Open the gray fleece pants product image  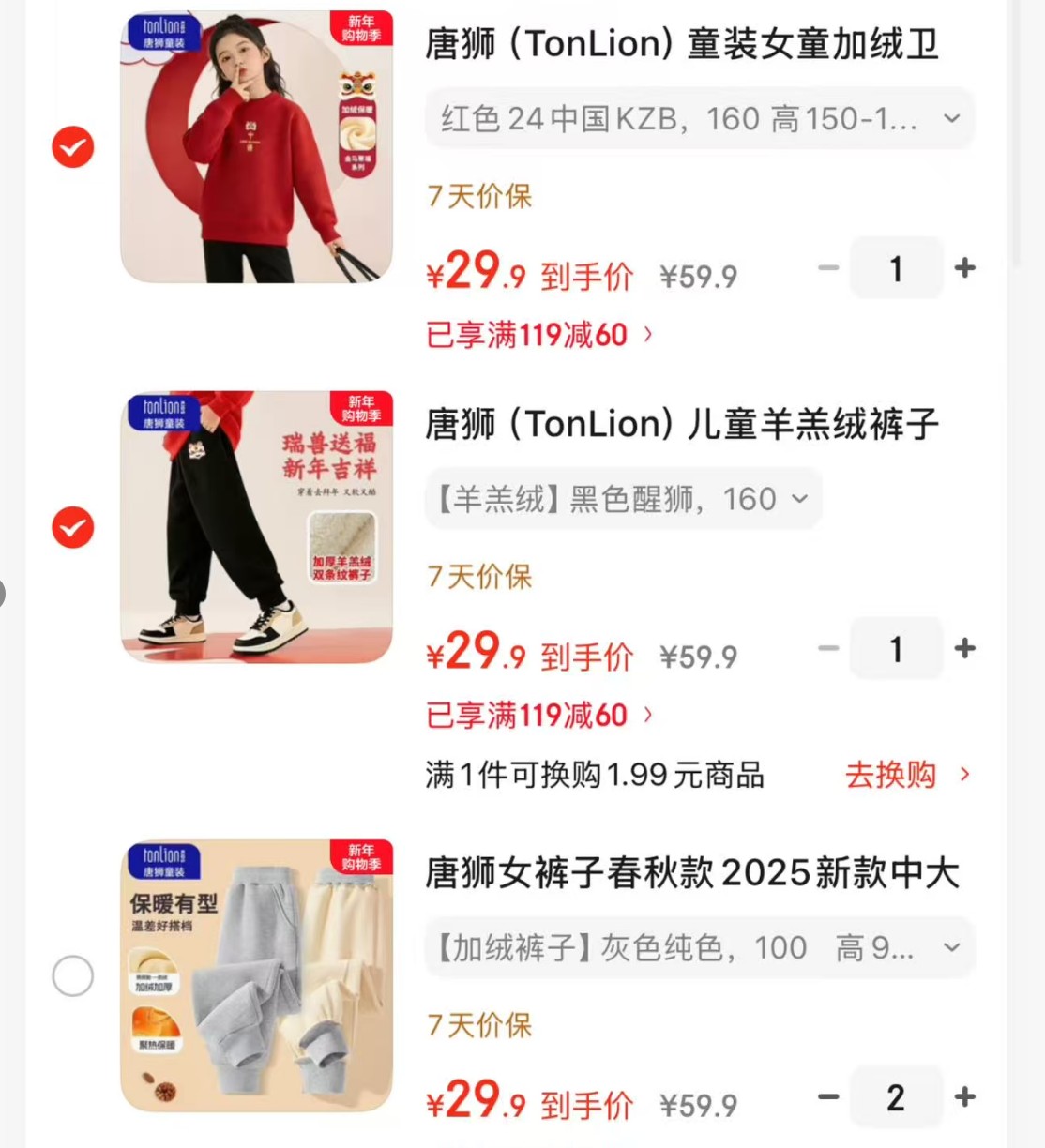[x=256, y=975]
